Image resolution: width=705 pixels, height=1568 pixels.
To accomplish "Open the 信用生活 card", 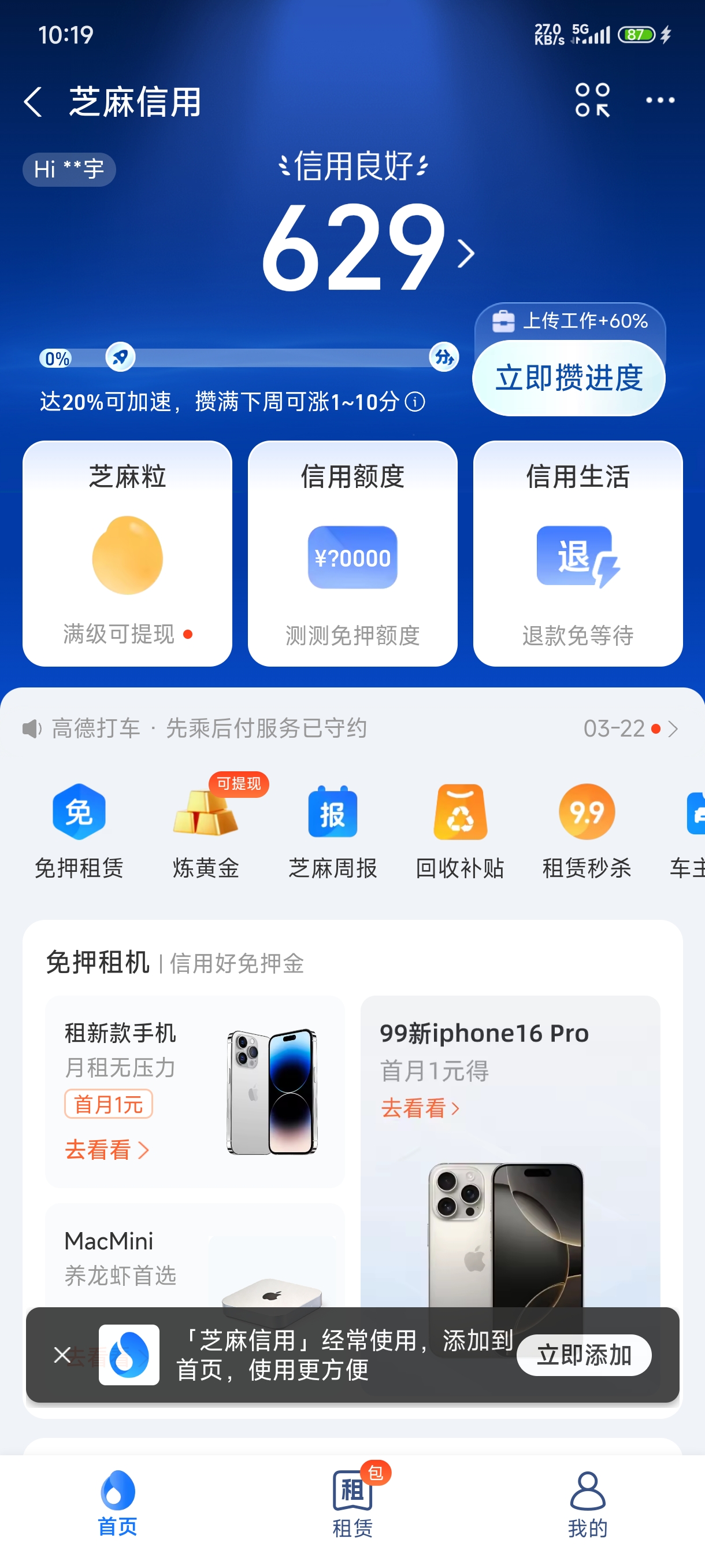I will coord(577,553).
